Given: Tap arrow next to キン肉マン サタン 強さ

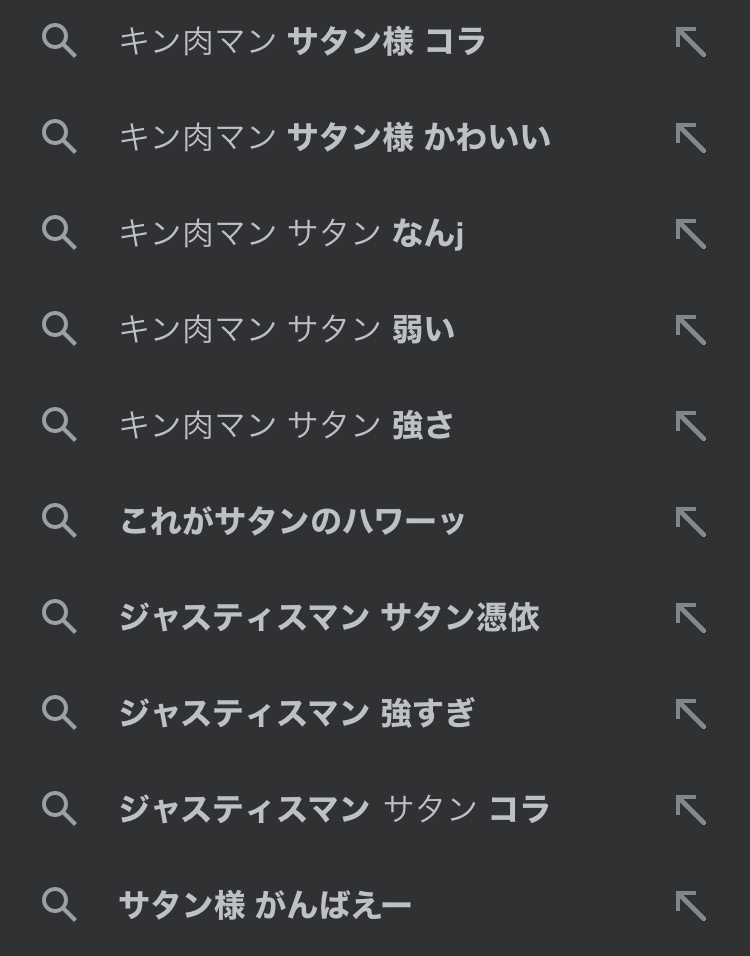Looking at the screenshot, I should pyautogui.click(x=691, y=426).
